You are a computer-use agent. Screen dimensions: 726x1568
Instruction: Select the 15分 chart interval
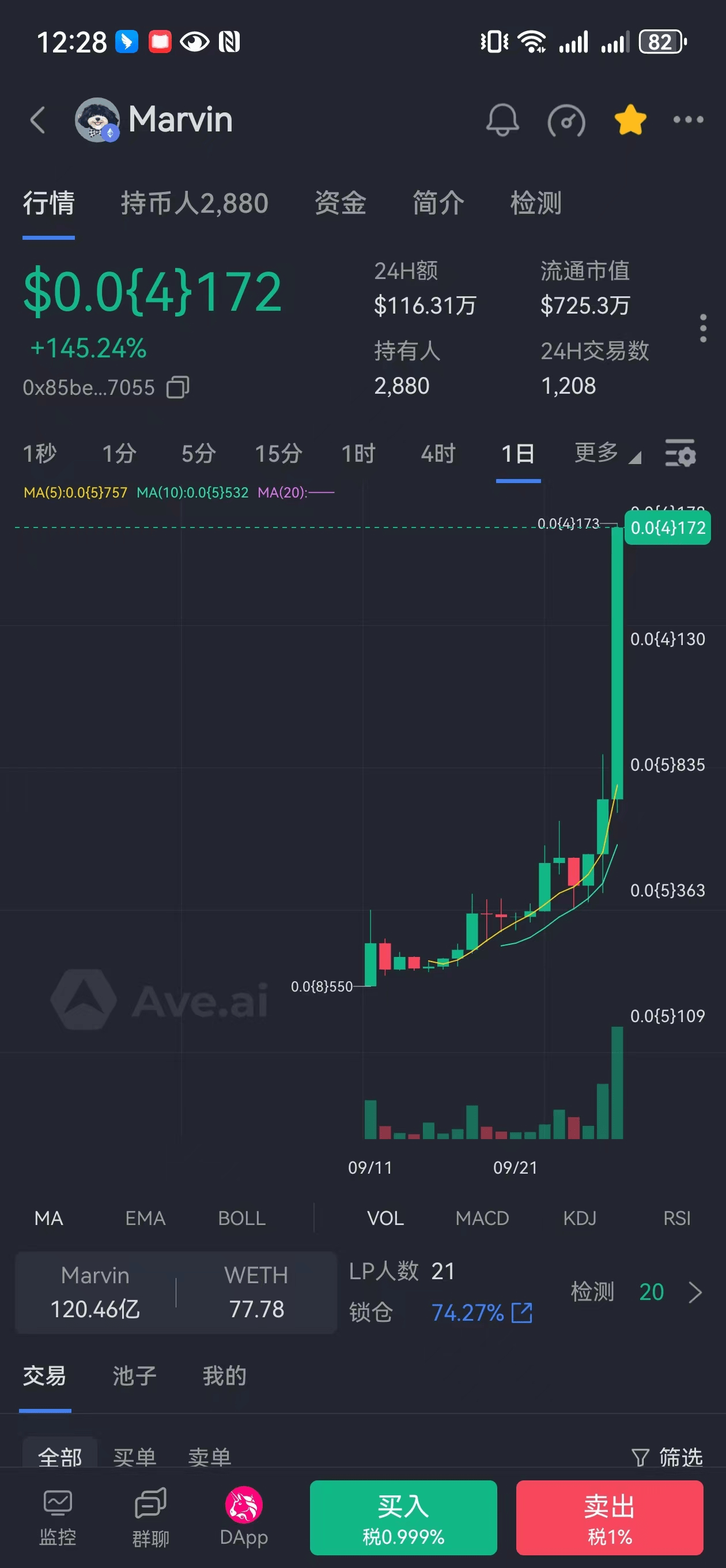[x=278, y=454]
